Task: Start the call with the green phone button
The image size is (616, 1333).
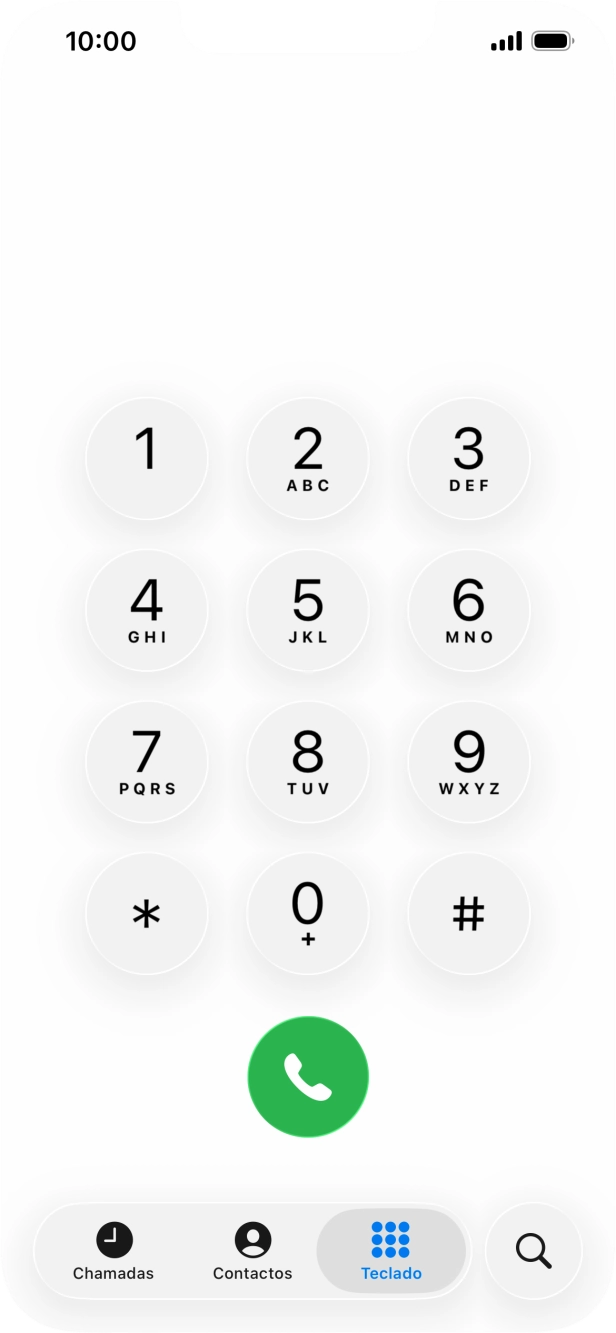Action: tap(308, 1077)
